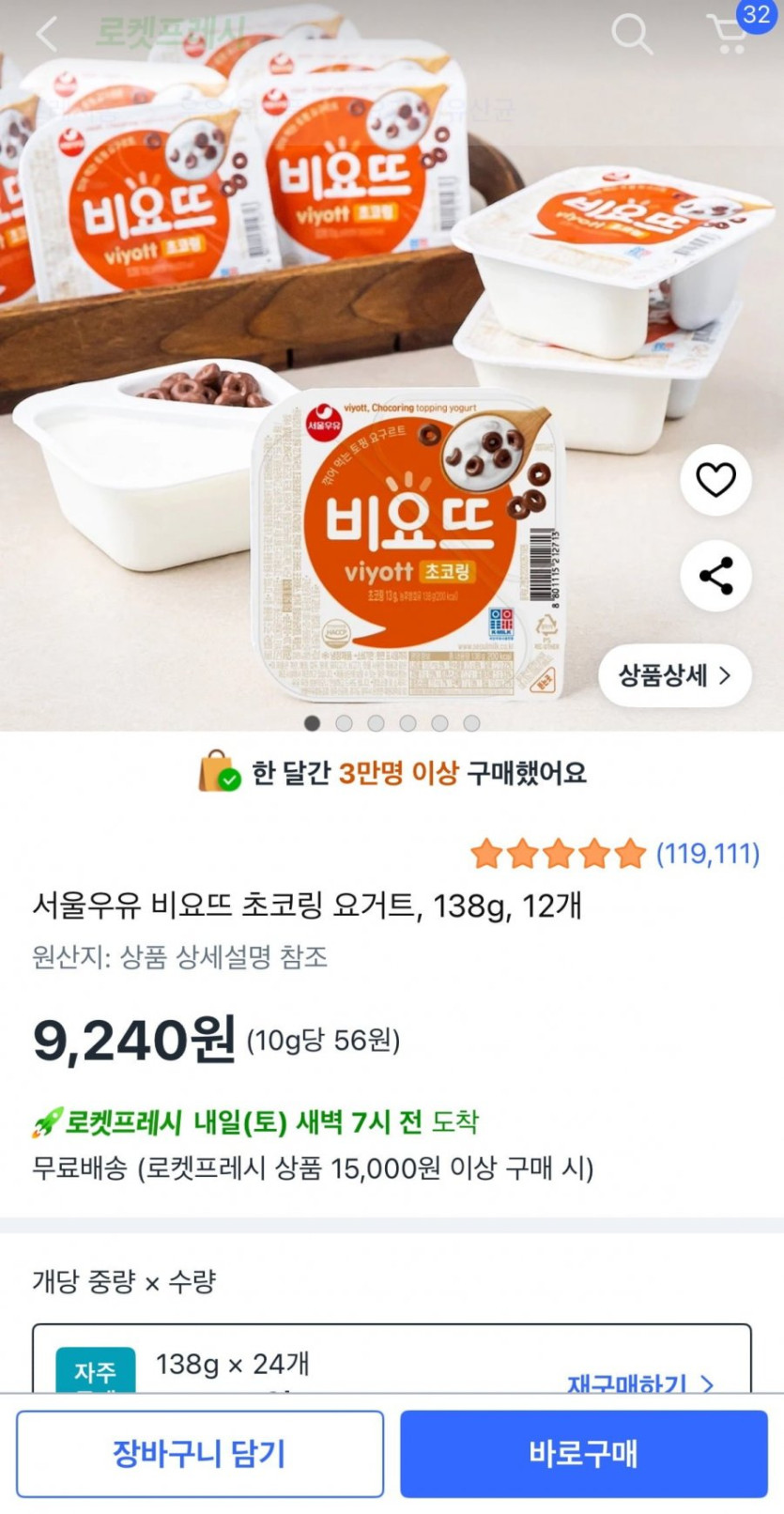Open 상품상세 product details
The height and width of the screenshot is (1514, 784).
[x=674, y=675]
